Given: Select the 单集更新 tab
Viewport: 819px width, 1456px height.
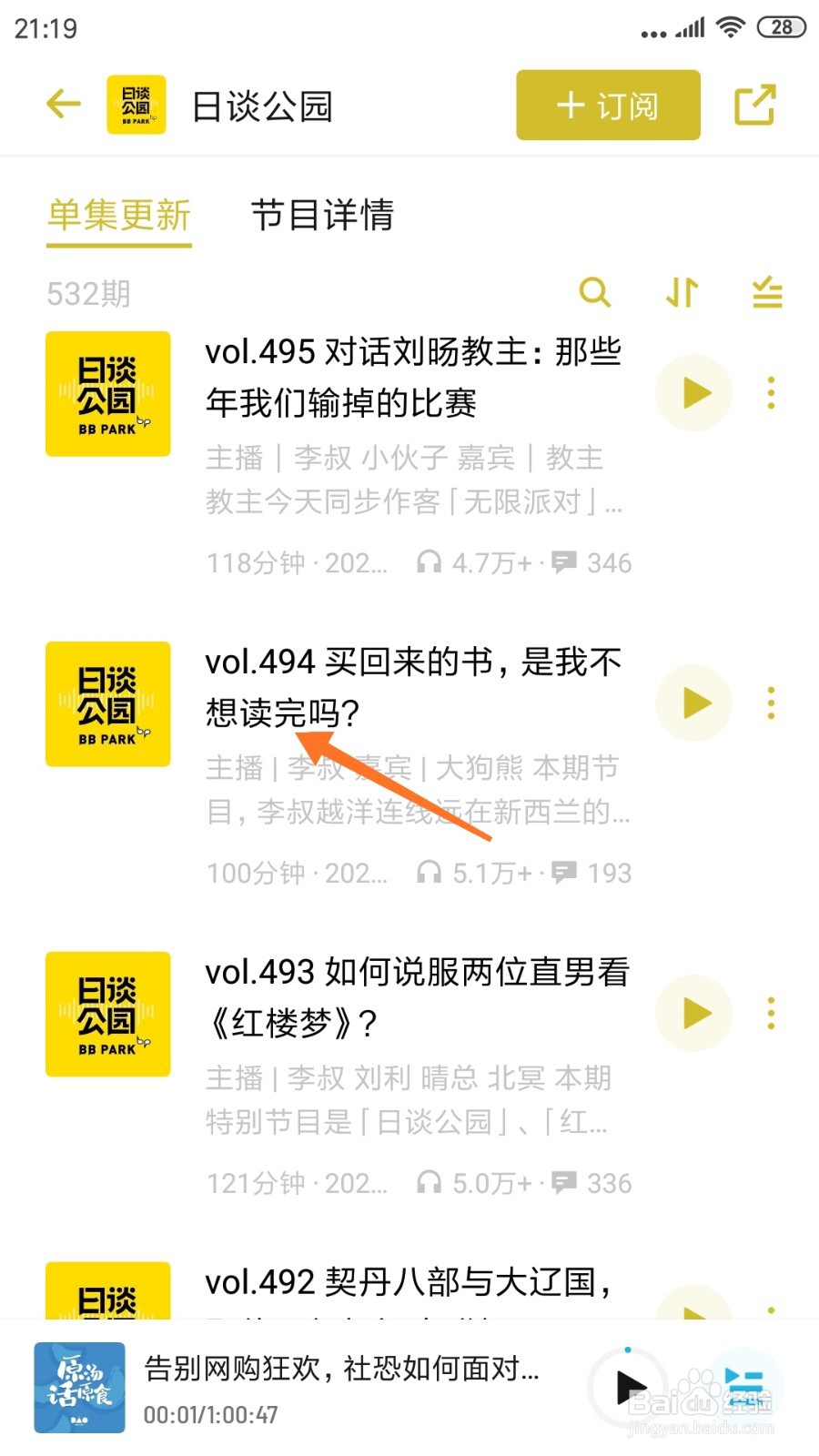Looking at the screenshot, I should (118, 217).
